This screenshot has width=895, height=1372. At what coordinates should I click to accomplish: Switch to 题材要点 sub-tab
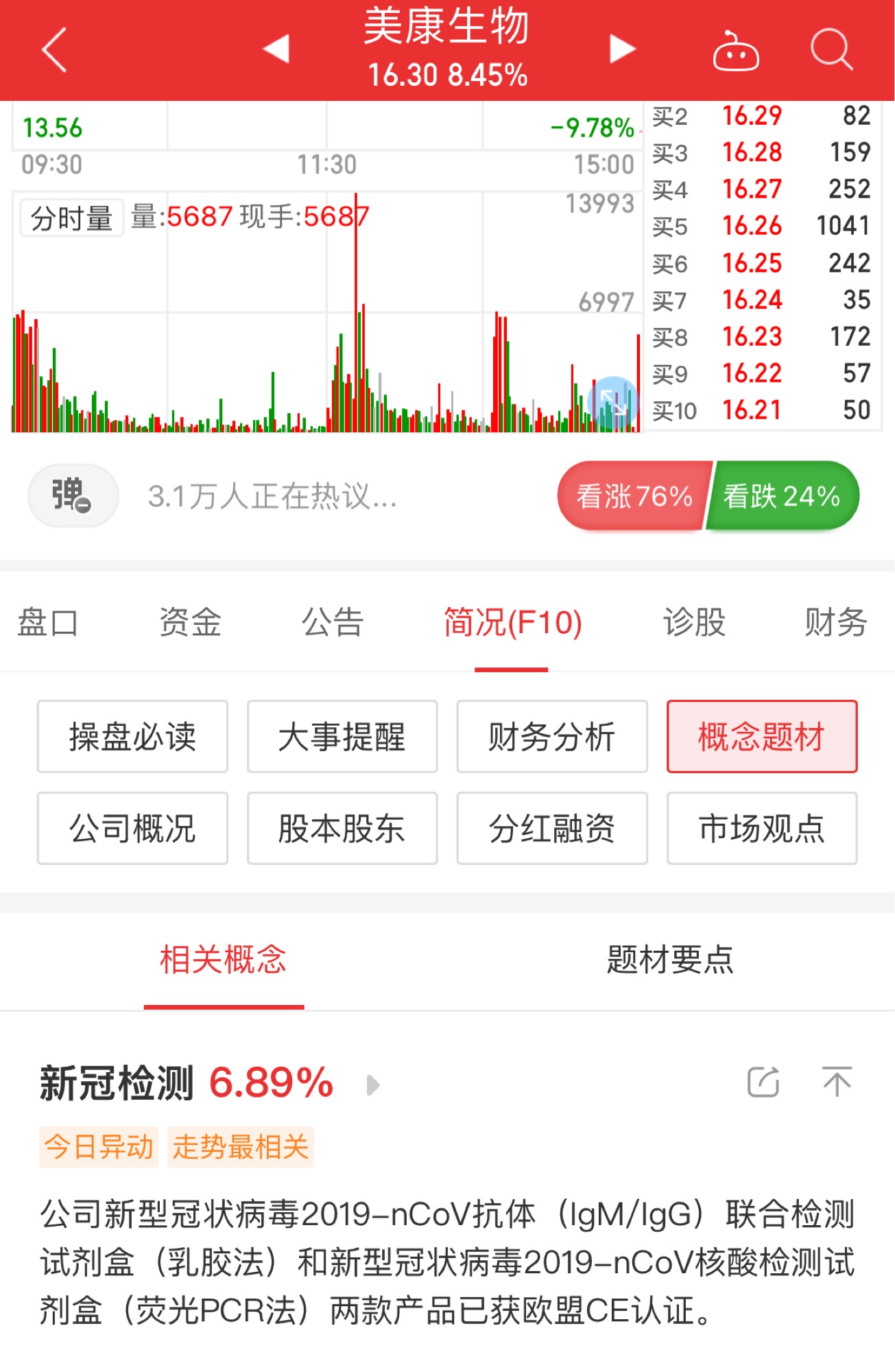(670, 960)
